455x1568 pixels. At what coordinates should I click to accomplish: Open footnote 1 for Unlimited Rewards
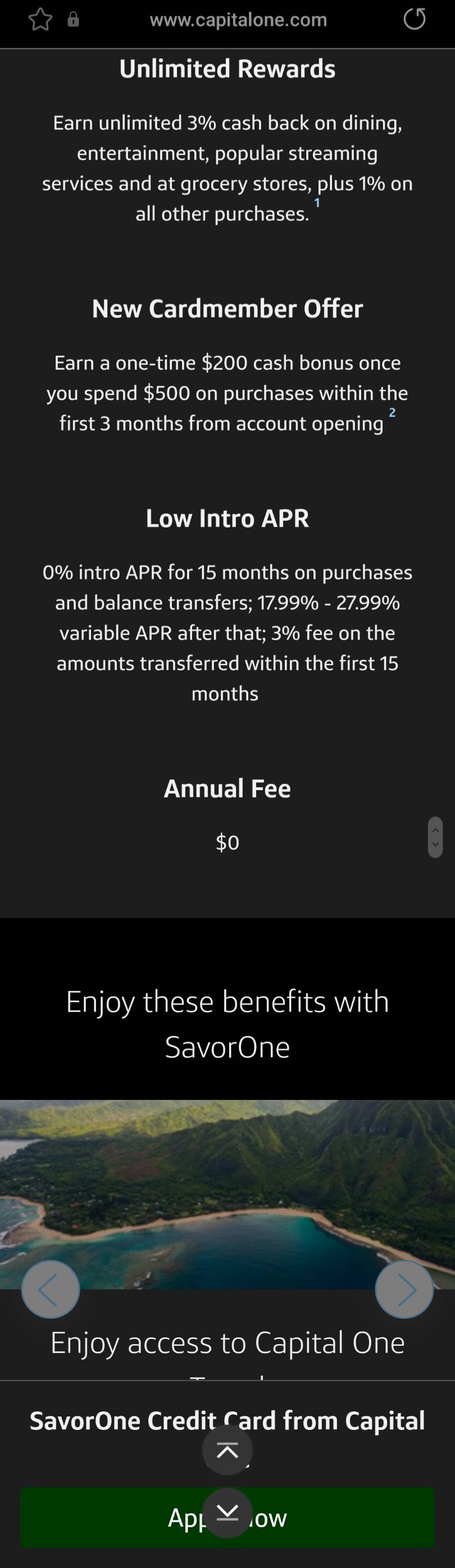[x=317, y=203]
